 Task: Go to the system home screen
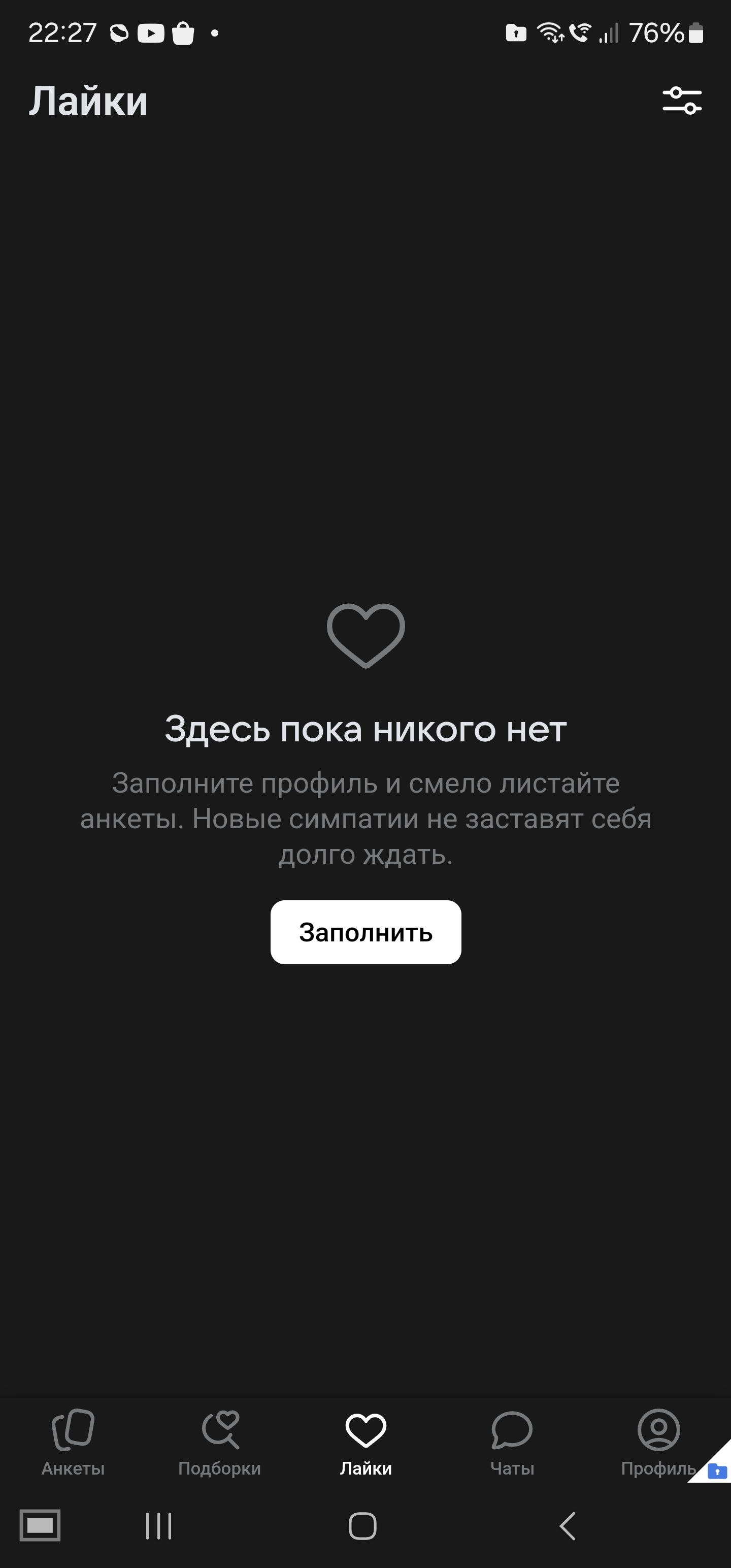[363, 1526]
